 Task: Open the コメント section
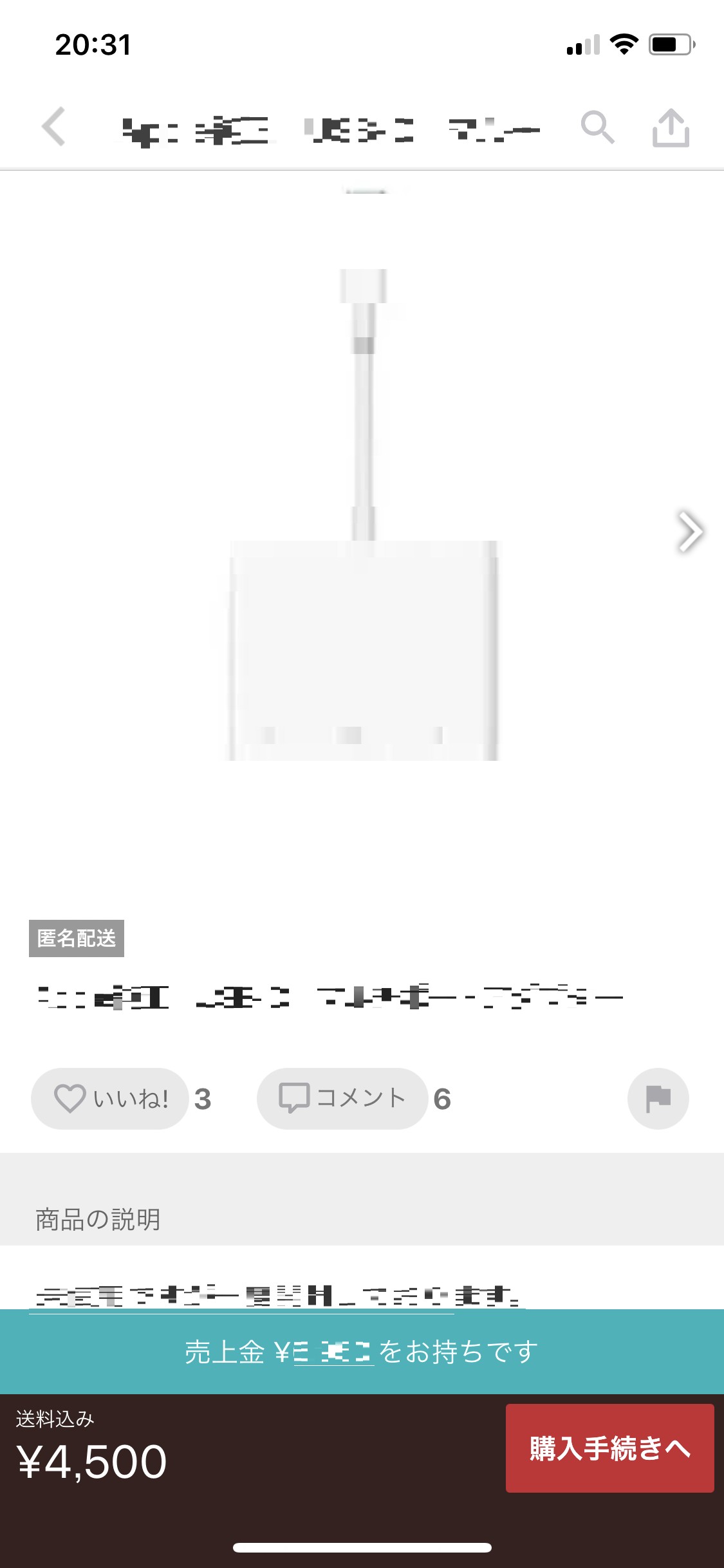coord(342,1098)
